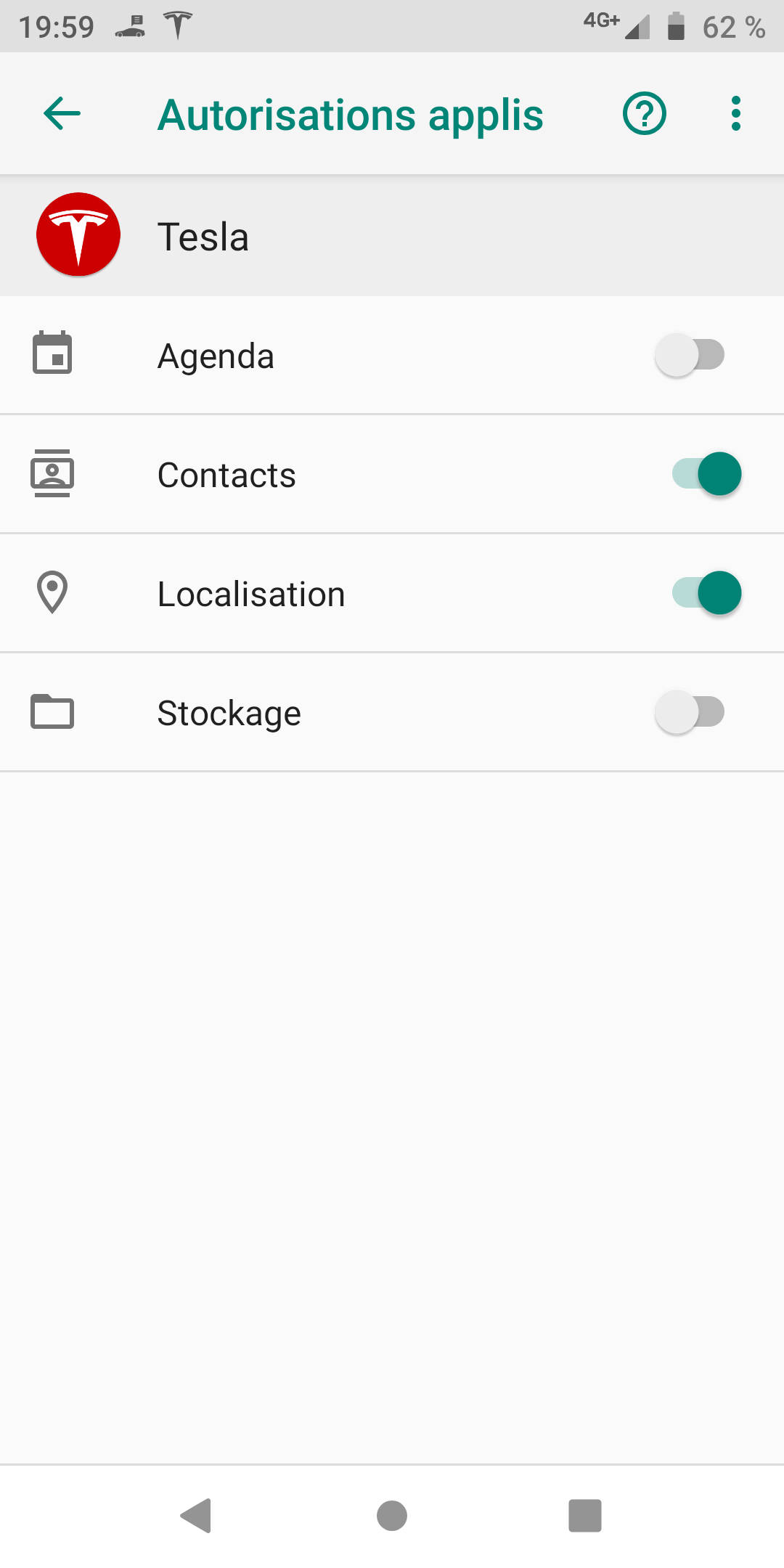This screenshot has height=1568, width=784.
Task: Enable the Stockage permission switch
Action: pos(690,712)
